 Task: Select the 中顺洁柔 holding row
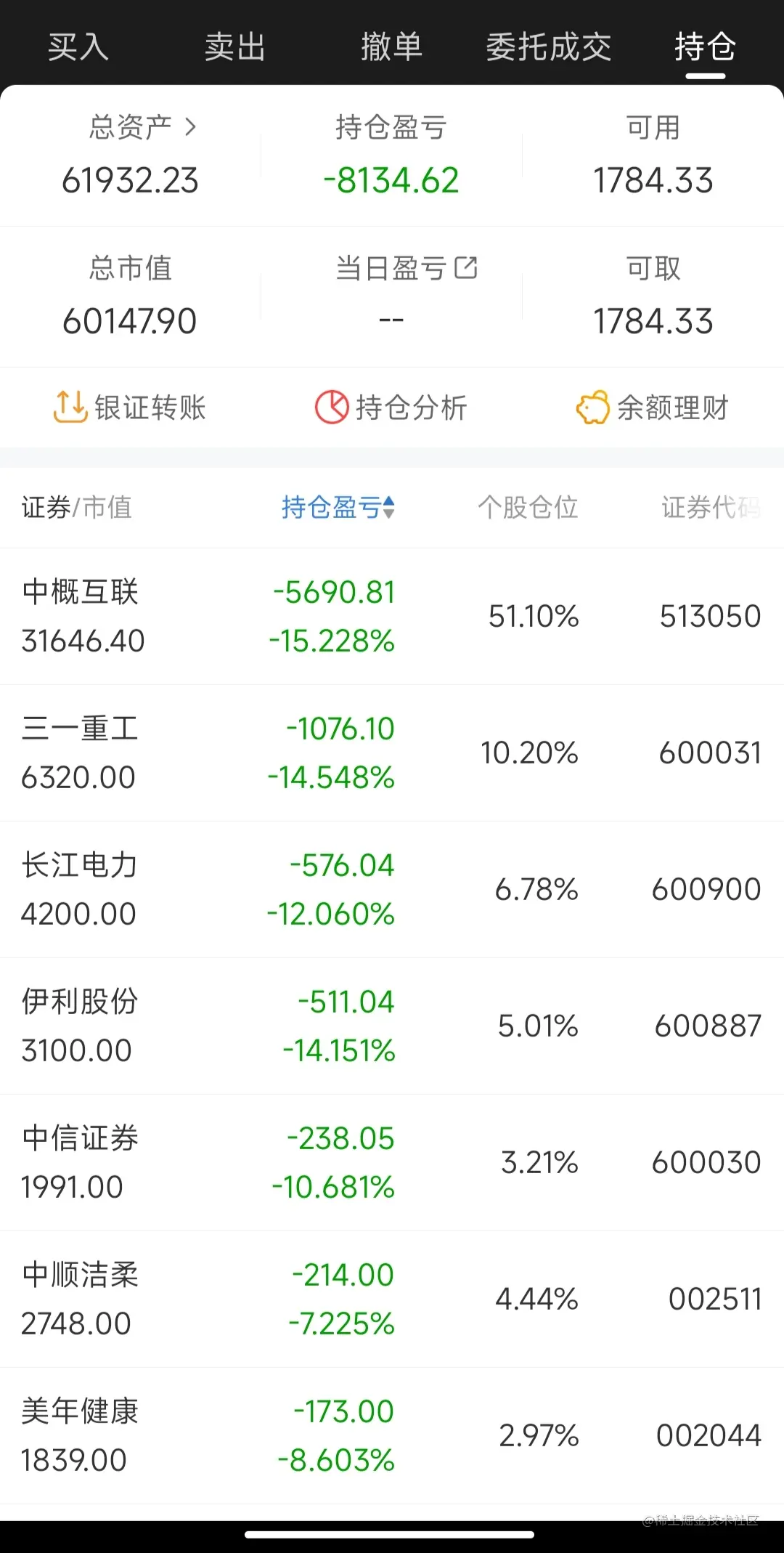coord(391,1299)
